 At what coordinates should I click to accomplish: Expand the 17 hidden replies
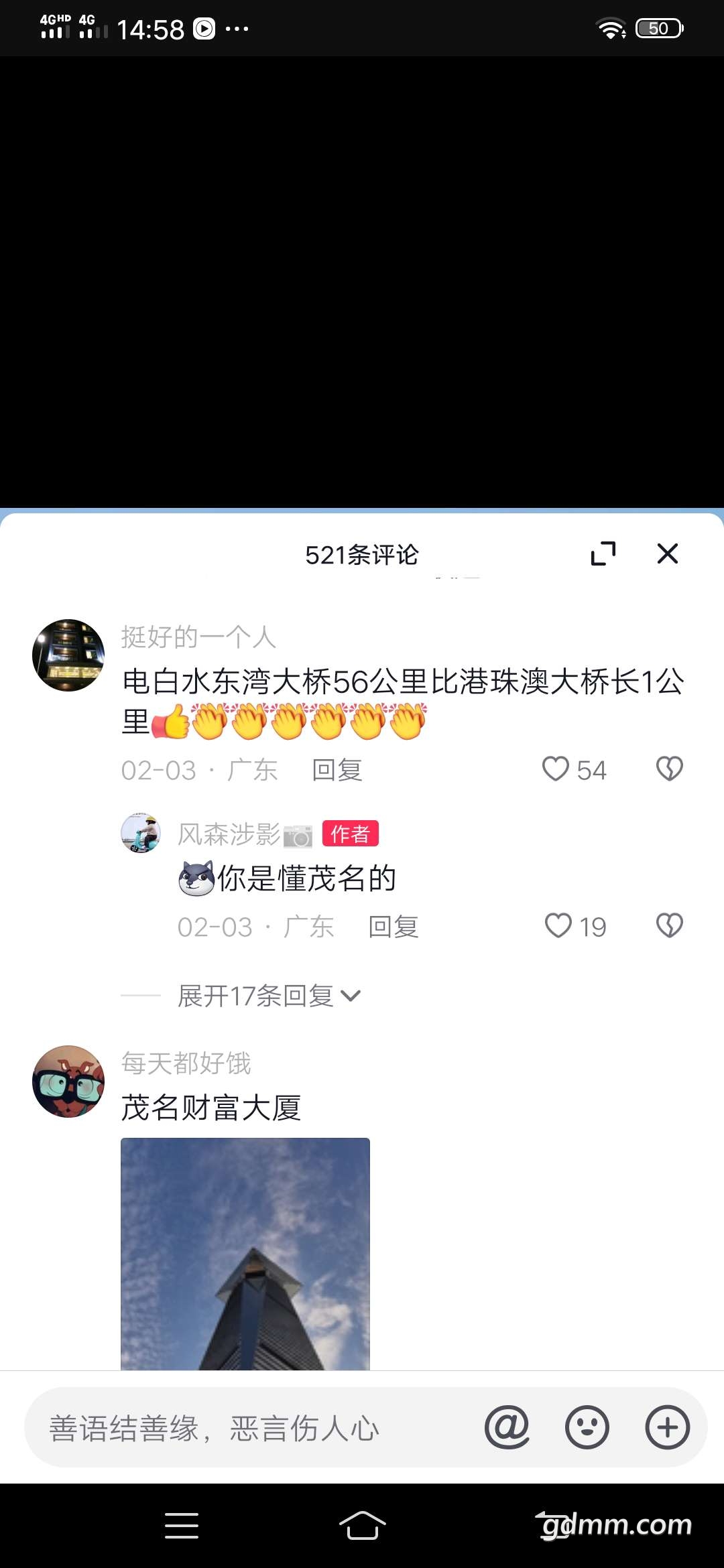coord(269,996)
